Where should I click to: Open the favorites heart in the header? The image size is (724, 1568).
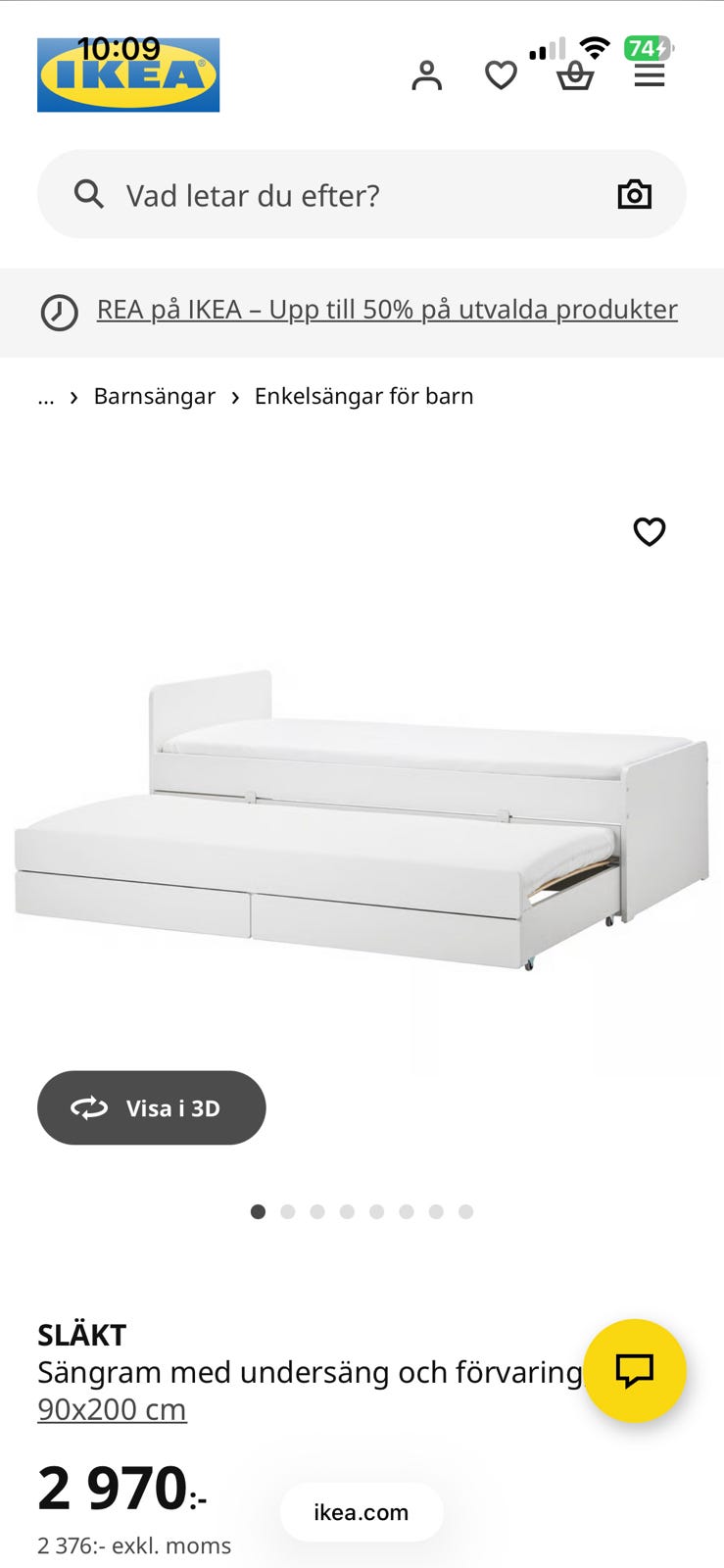501,75
